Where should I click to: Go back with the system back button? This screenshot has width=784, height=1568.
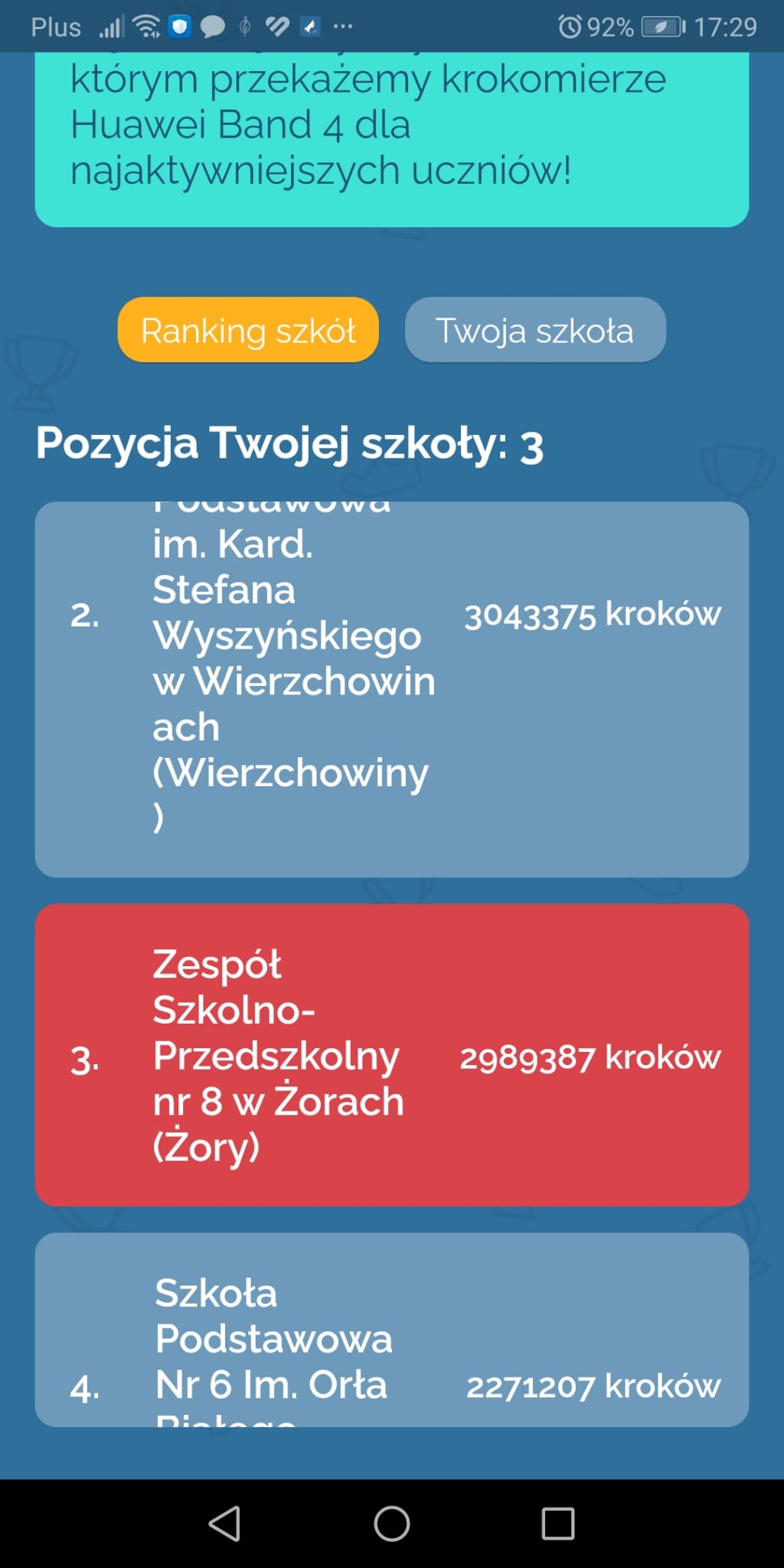tap(225, 1523)
